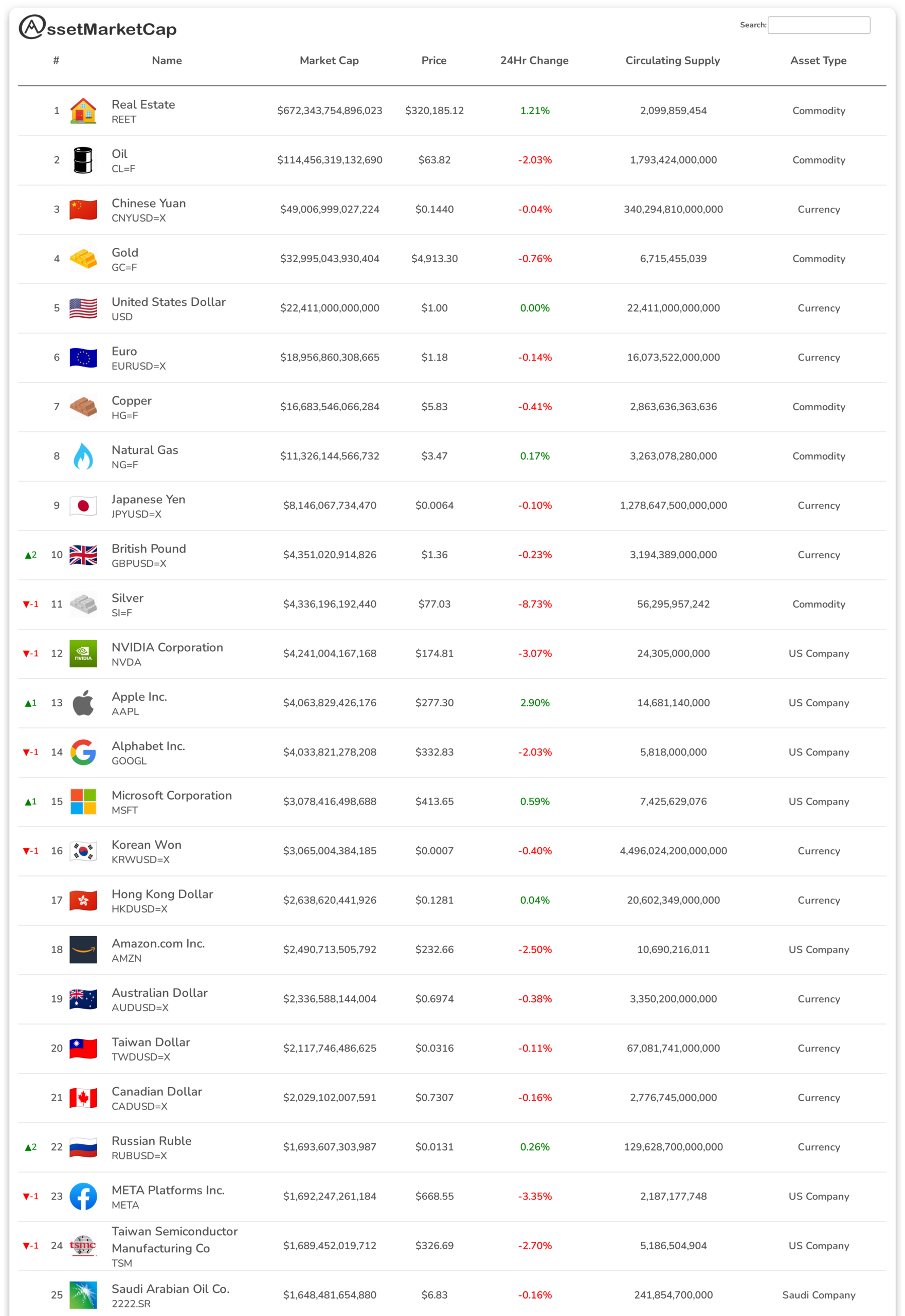Image resolution: width=905 pixels, height=1316 pixels.
Task: Click the Amazon smile logo
Action: pos(83,949)
